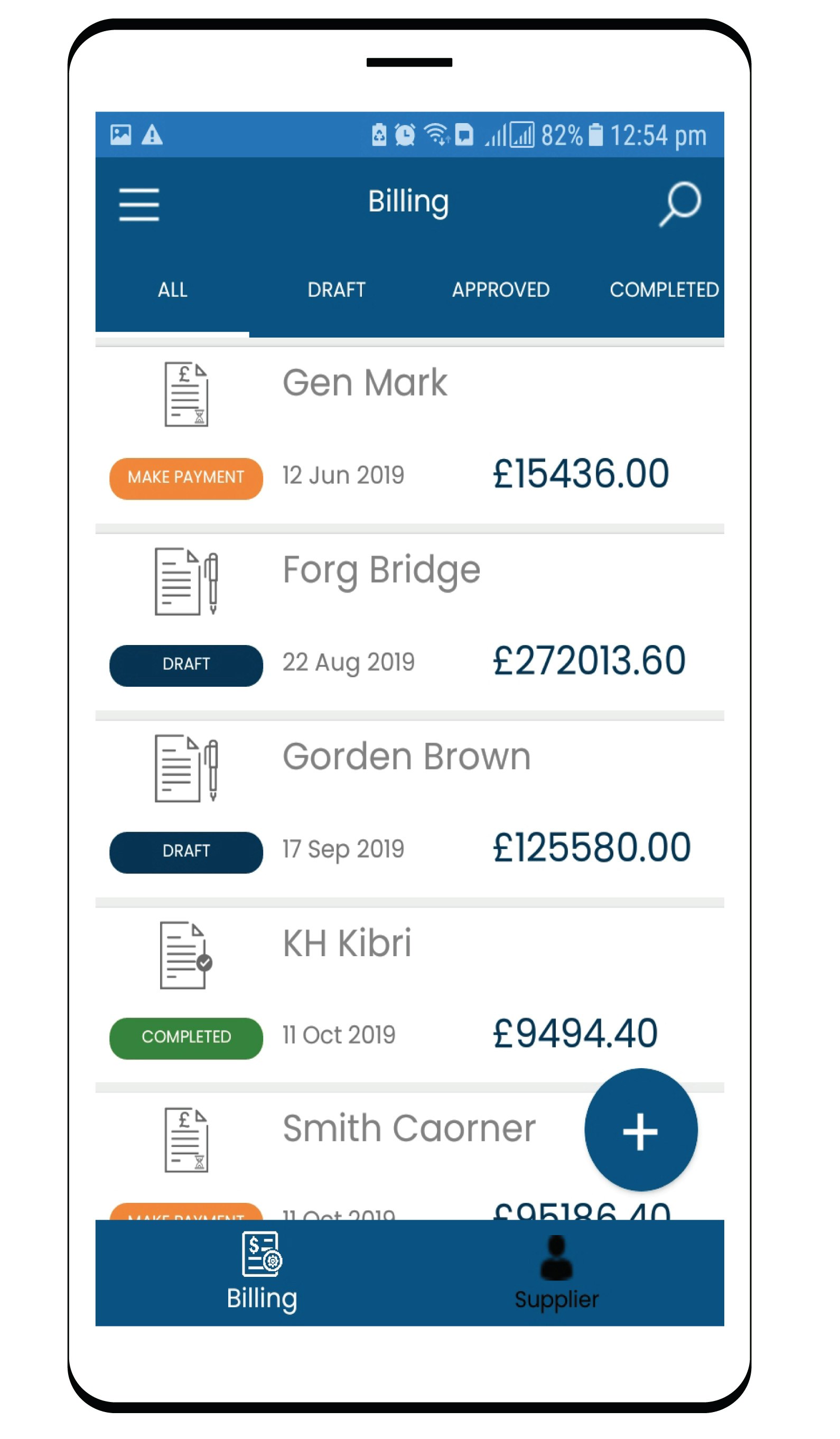Viewport: 840px width, 1439px height.
Task: Open the APPROVED tab
Action: click(501, 290)
